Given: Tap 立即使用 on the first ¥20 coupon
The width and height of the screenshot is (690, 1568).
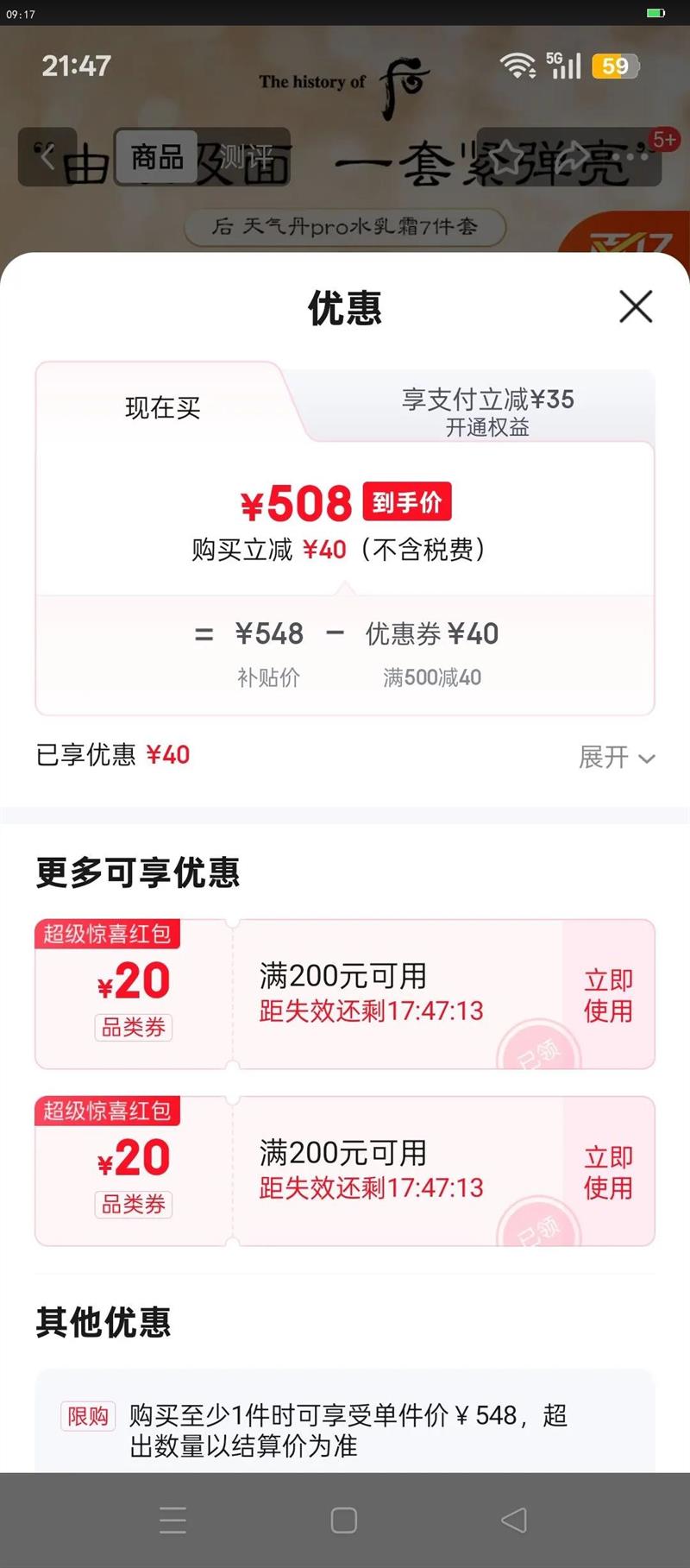Looking at the screenshot, I should [x=610, y=995].
